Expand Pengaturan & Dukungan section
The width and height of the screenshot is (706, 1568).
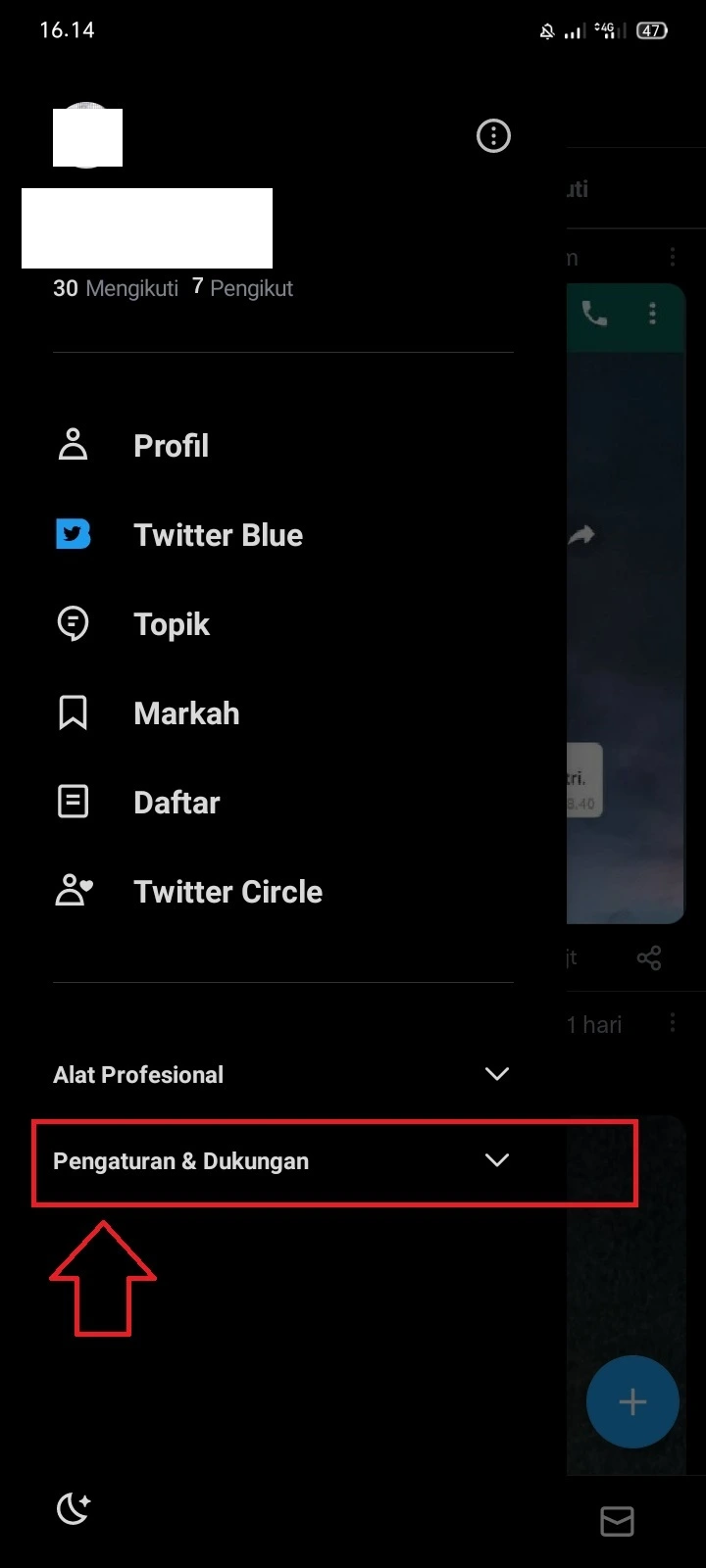click(x=281, y=1161)
